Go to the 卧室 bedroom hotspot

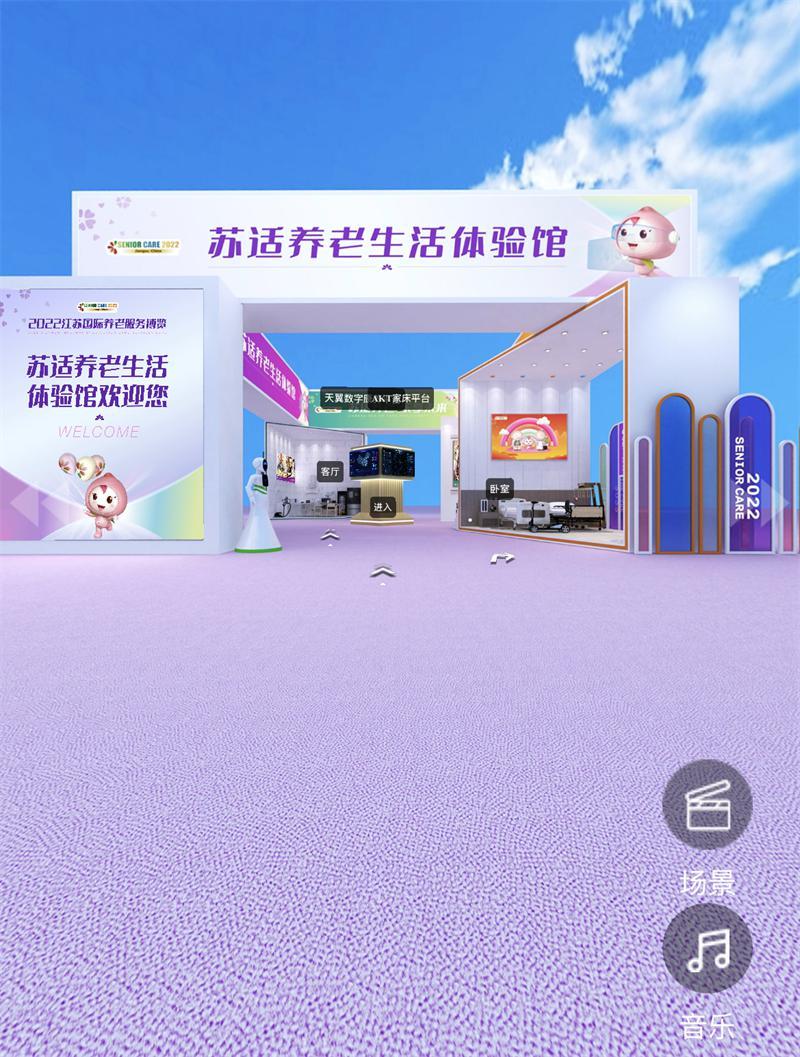(x=499, y=489)
